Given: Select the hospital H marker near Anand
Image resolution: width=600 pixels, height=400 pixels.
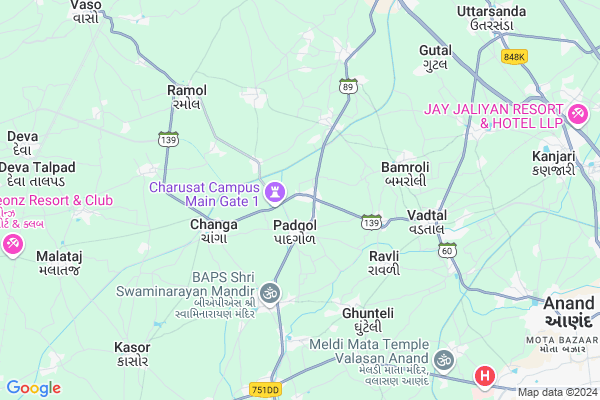Looking at the screenshot, I should [485, 376].
